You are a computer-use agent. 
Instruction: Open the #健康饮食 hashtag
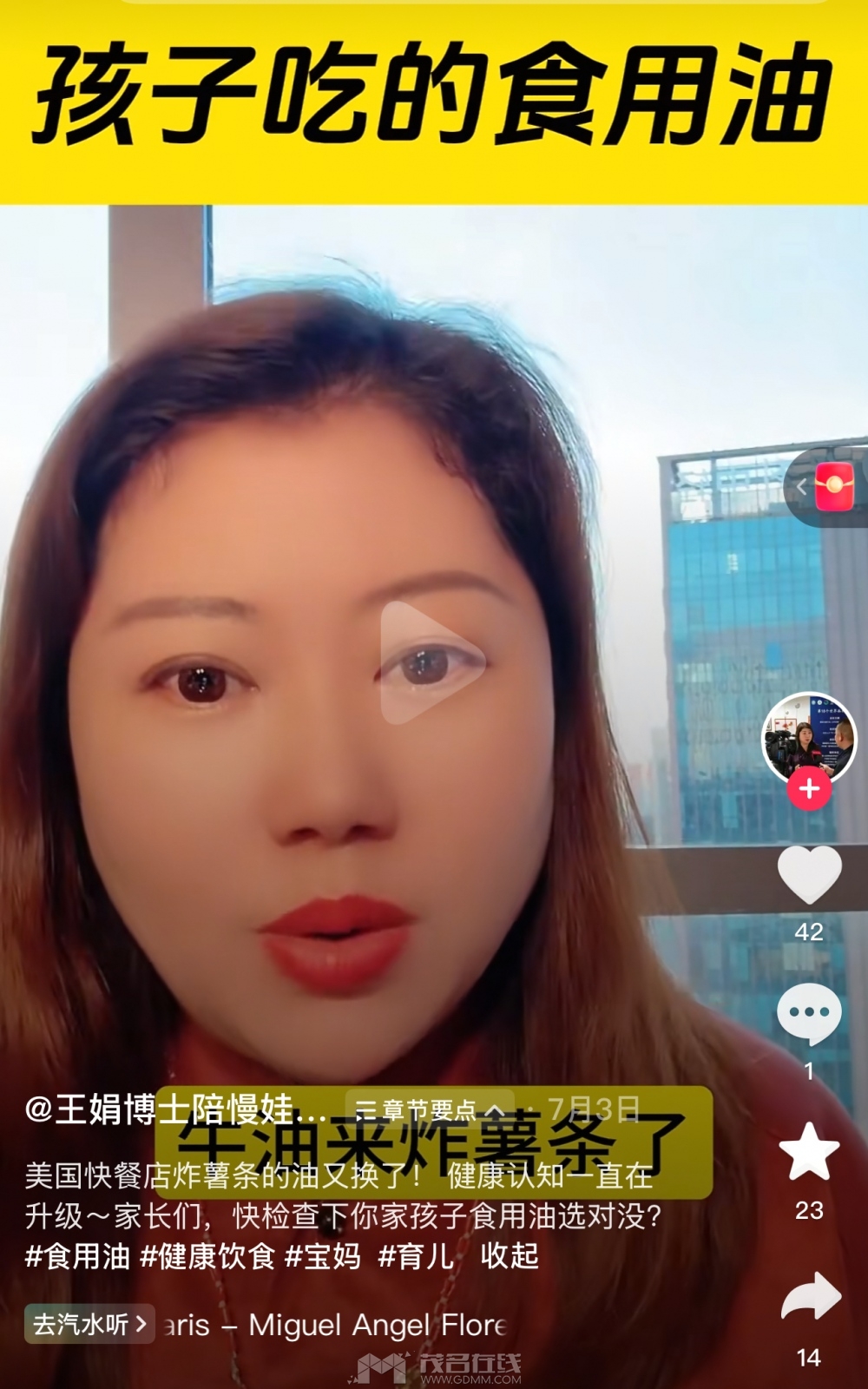[207, 1255]
